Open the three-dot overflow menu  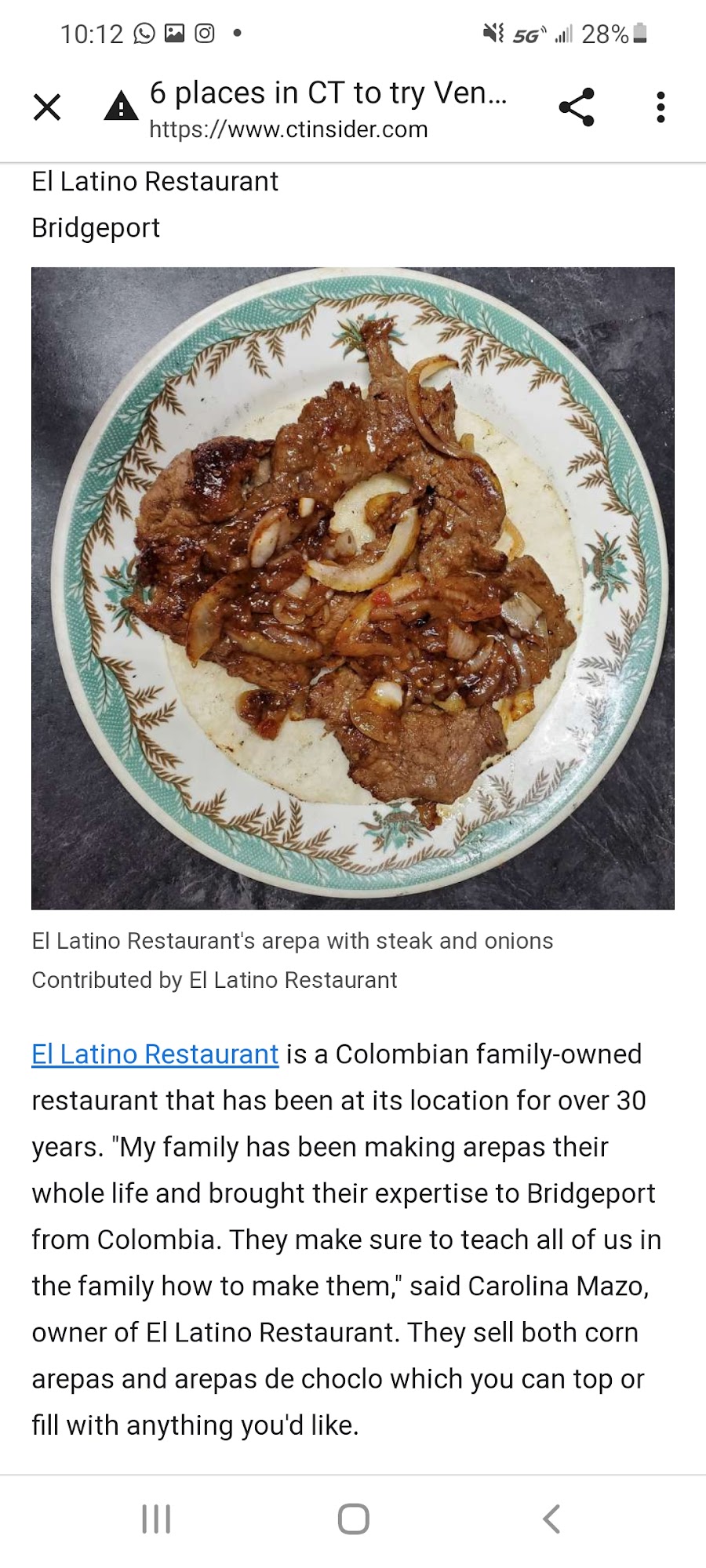click(661, 107)
